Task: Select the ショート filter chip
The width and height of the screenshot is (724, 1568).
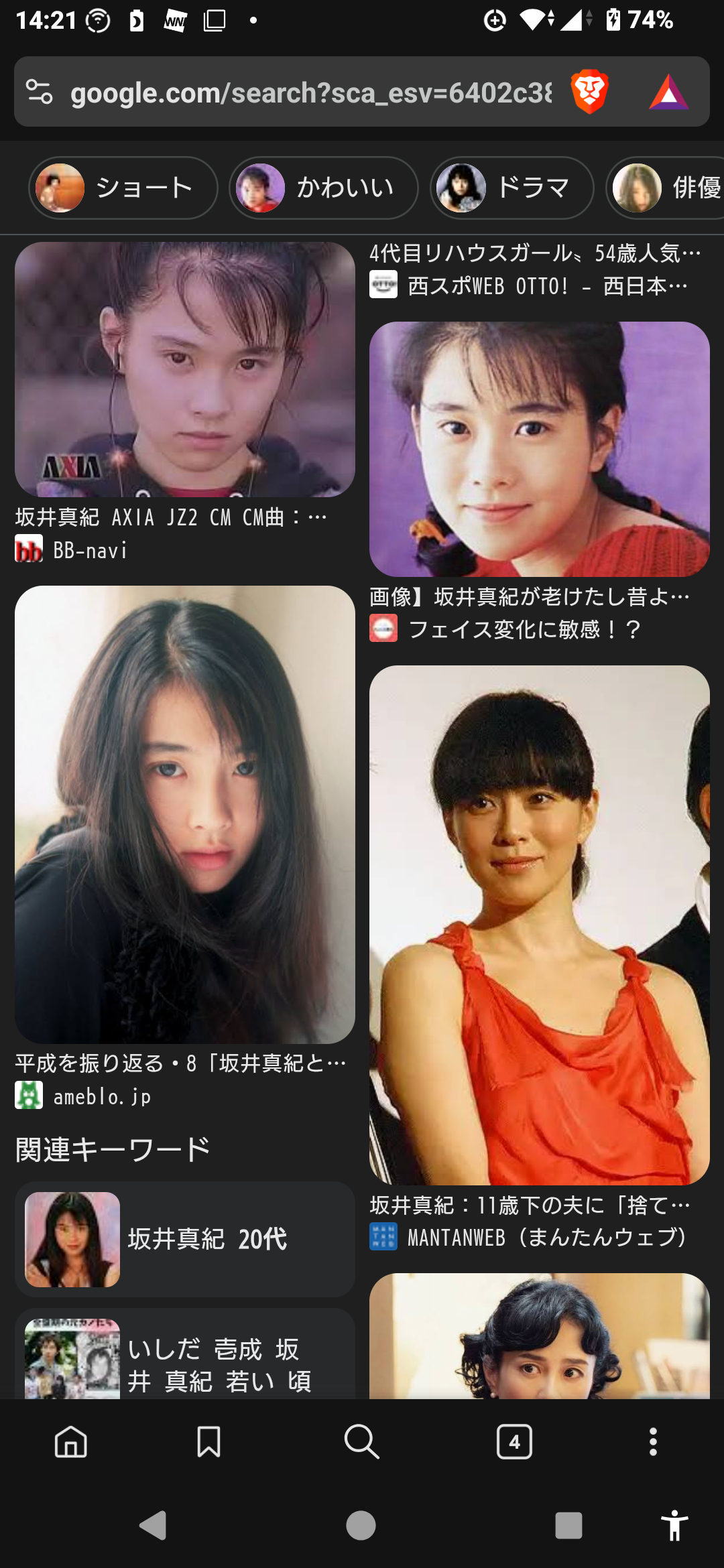Action: 123,188
